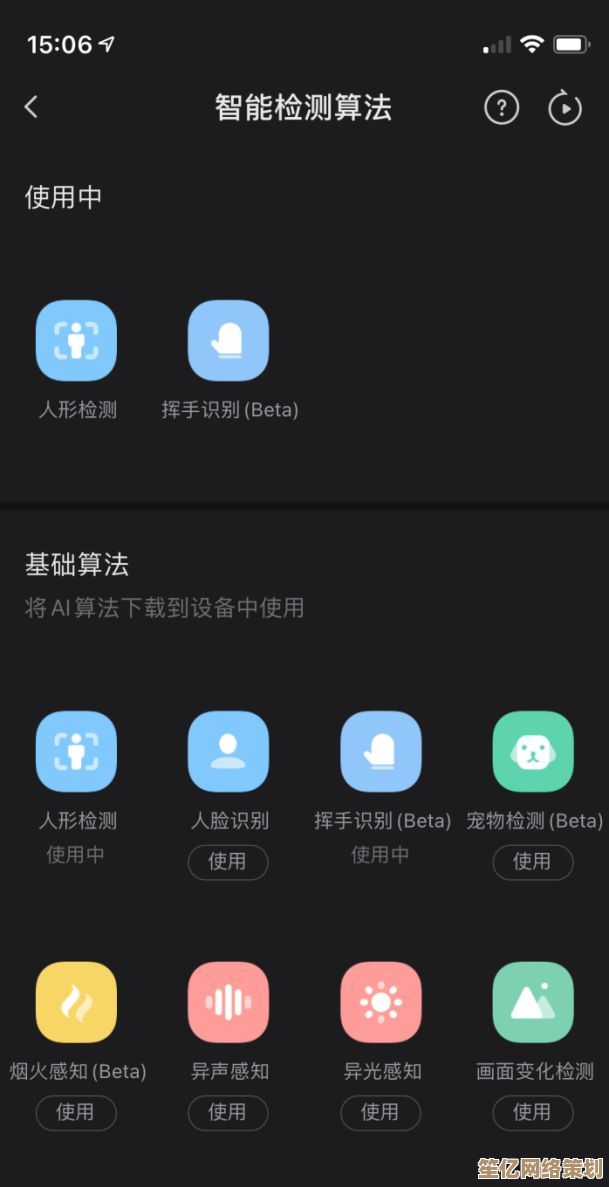
Task: View 烟火感知 (Beta) algorithm icon
Action: 76,1002
